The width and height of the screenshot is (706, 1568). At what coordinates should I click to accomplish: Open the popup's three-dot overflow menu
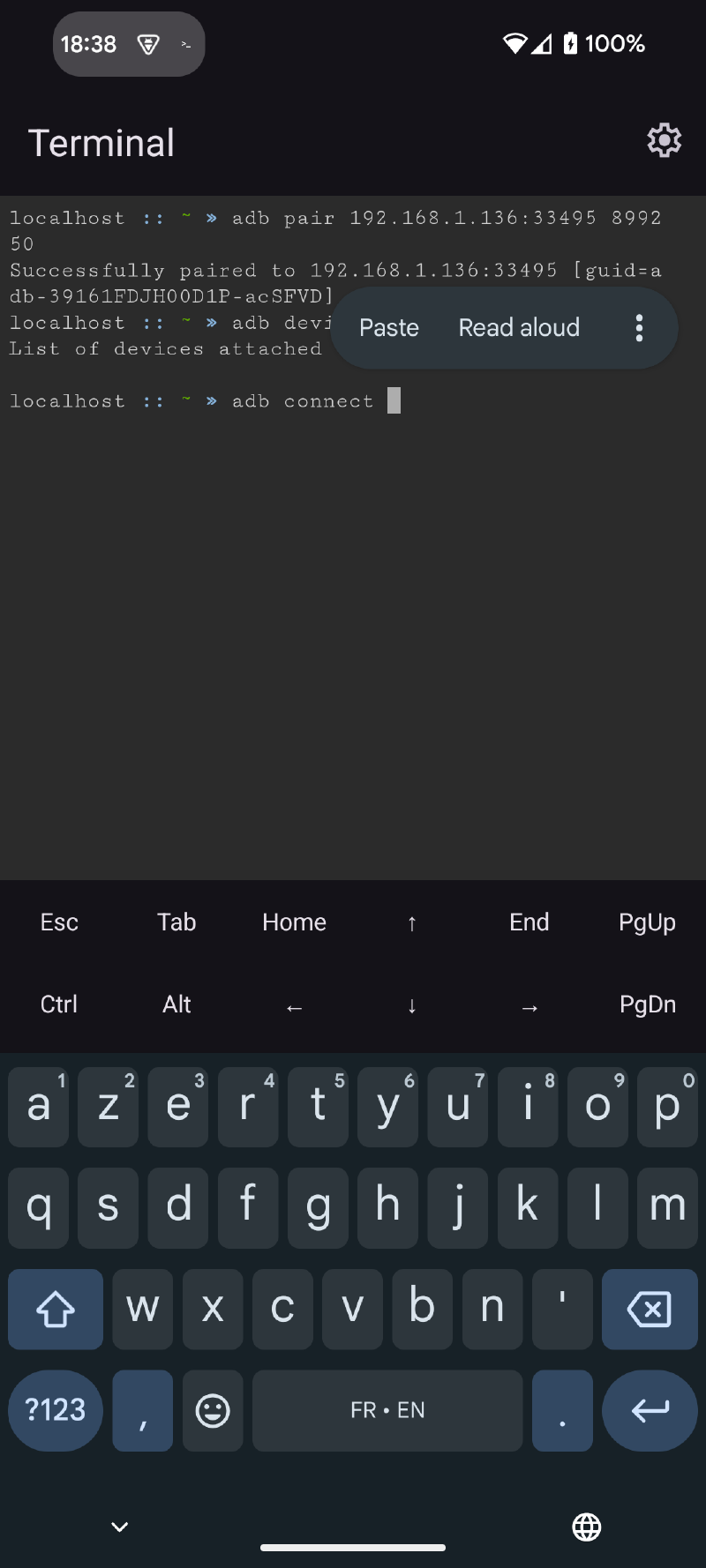pyautogui.click(x=640, y=328)
